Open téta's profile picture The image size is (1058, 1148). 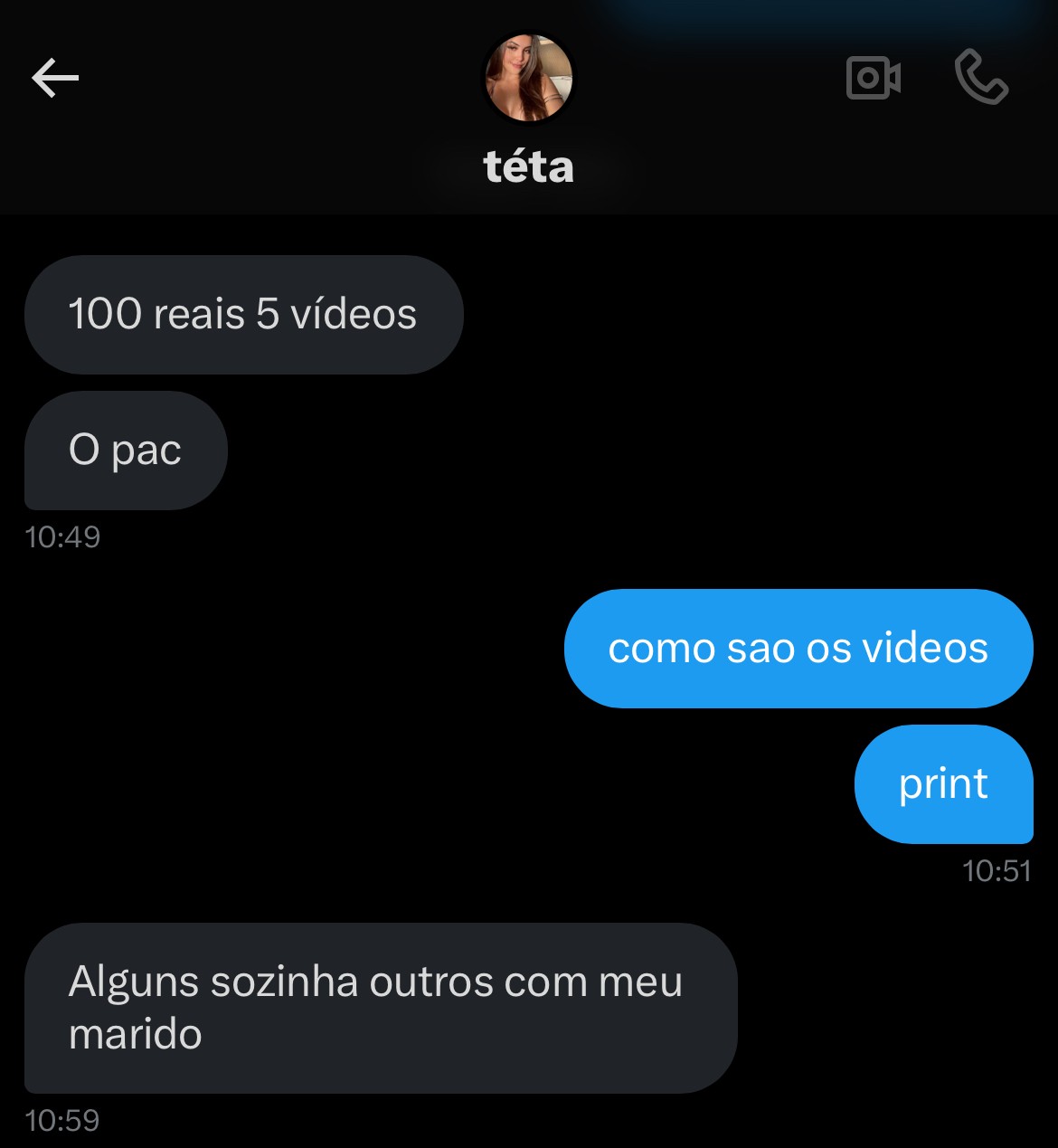coord(529,78)
